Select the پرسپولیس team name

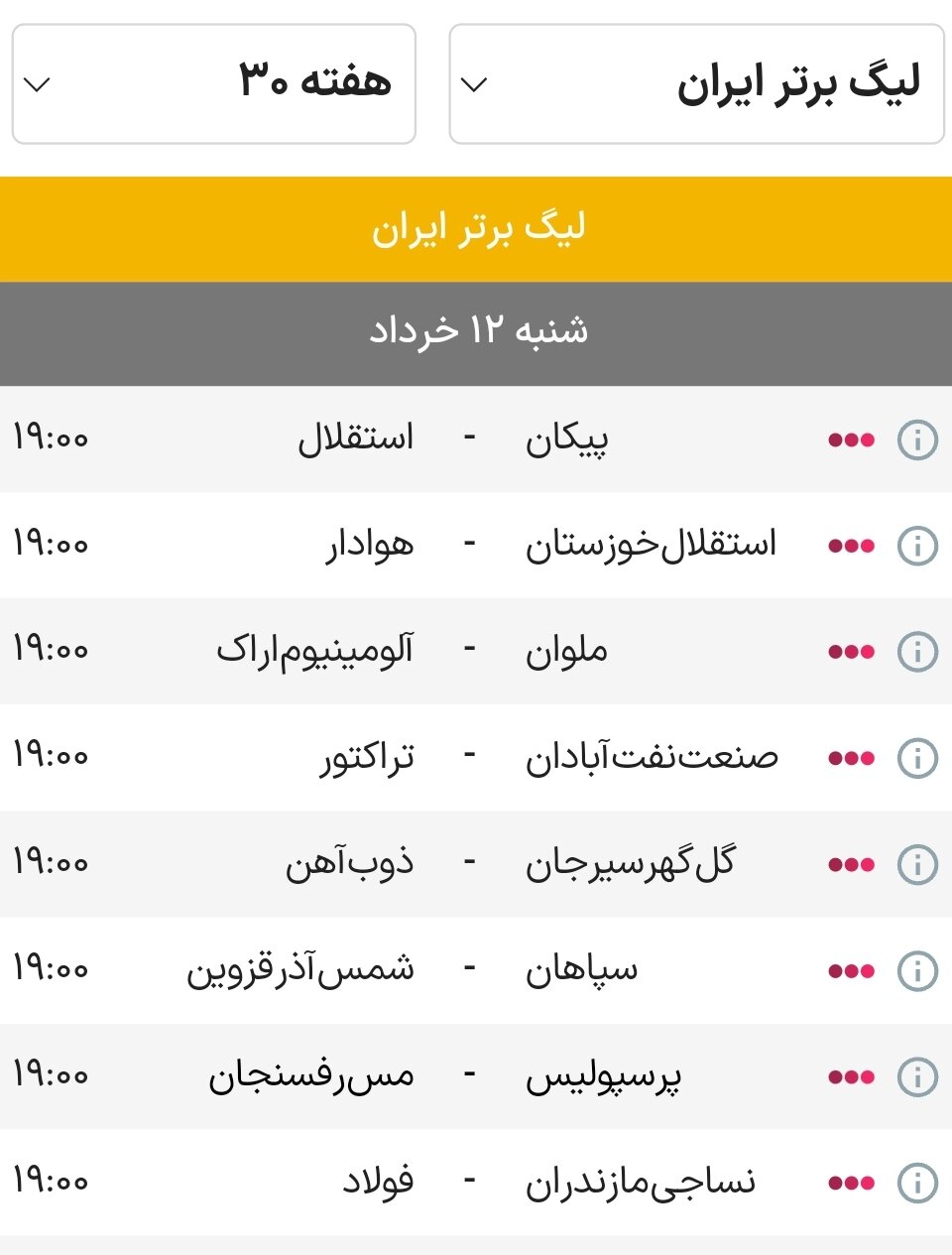pos(607,1075)
